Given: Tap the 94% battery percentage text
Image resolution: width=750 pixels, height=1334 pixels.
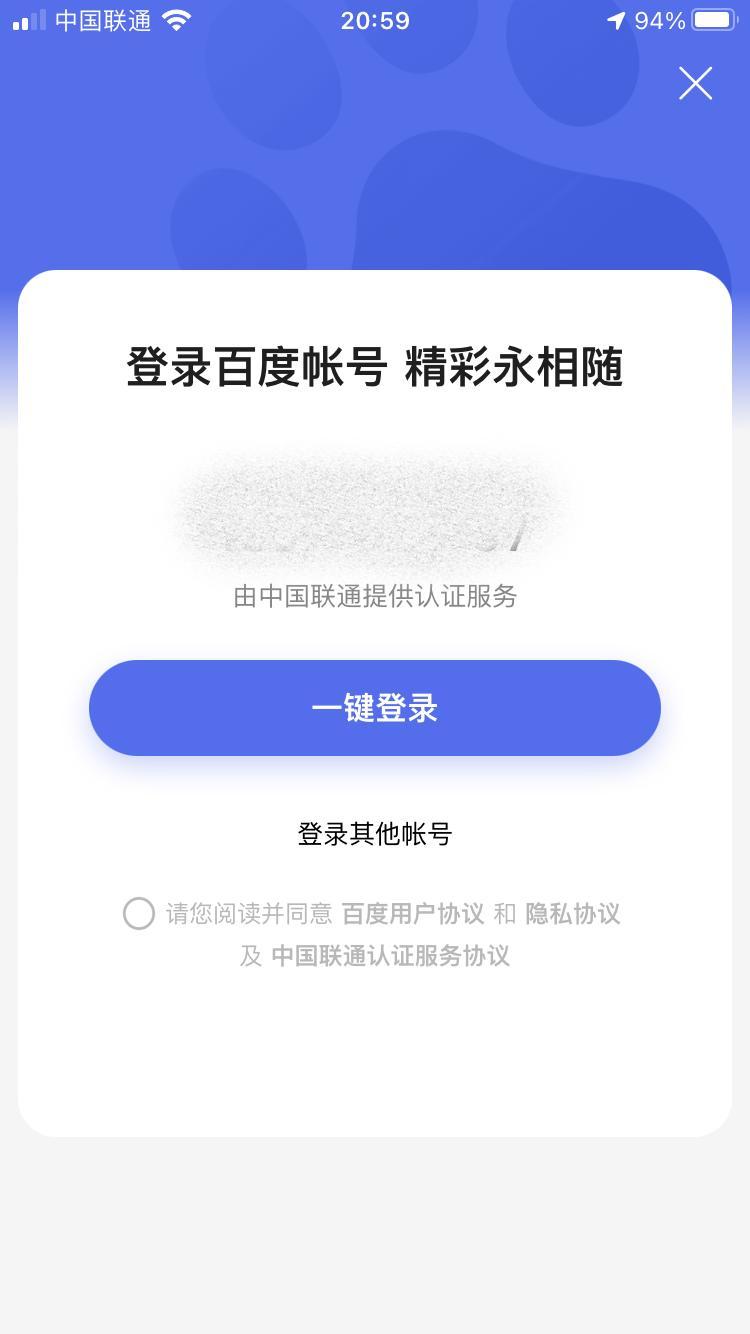Looking at the screenshot, I should coord(663,19).
